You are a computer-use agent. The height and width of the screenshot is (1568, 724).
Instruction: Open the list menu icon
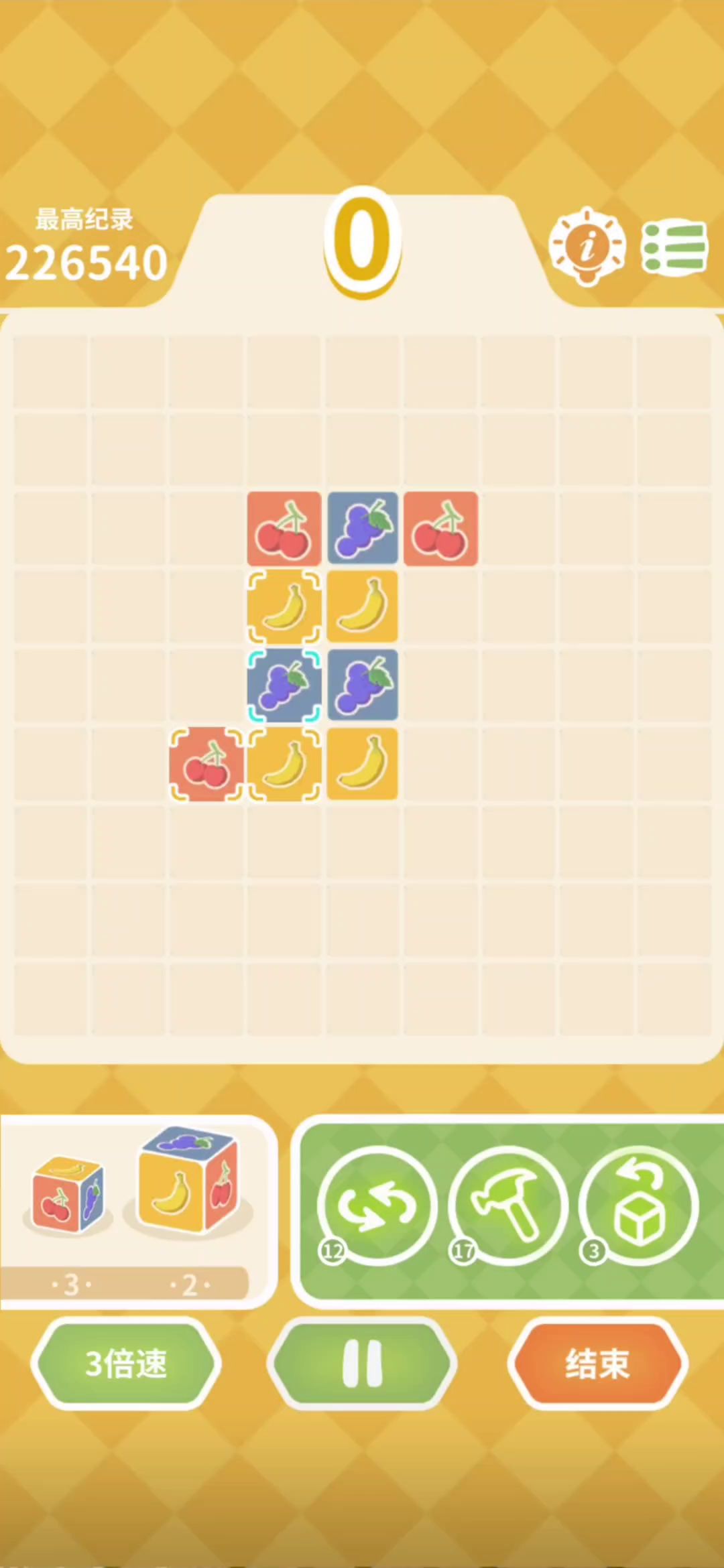(674, 247)
